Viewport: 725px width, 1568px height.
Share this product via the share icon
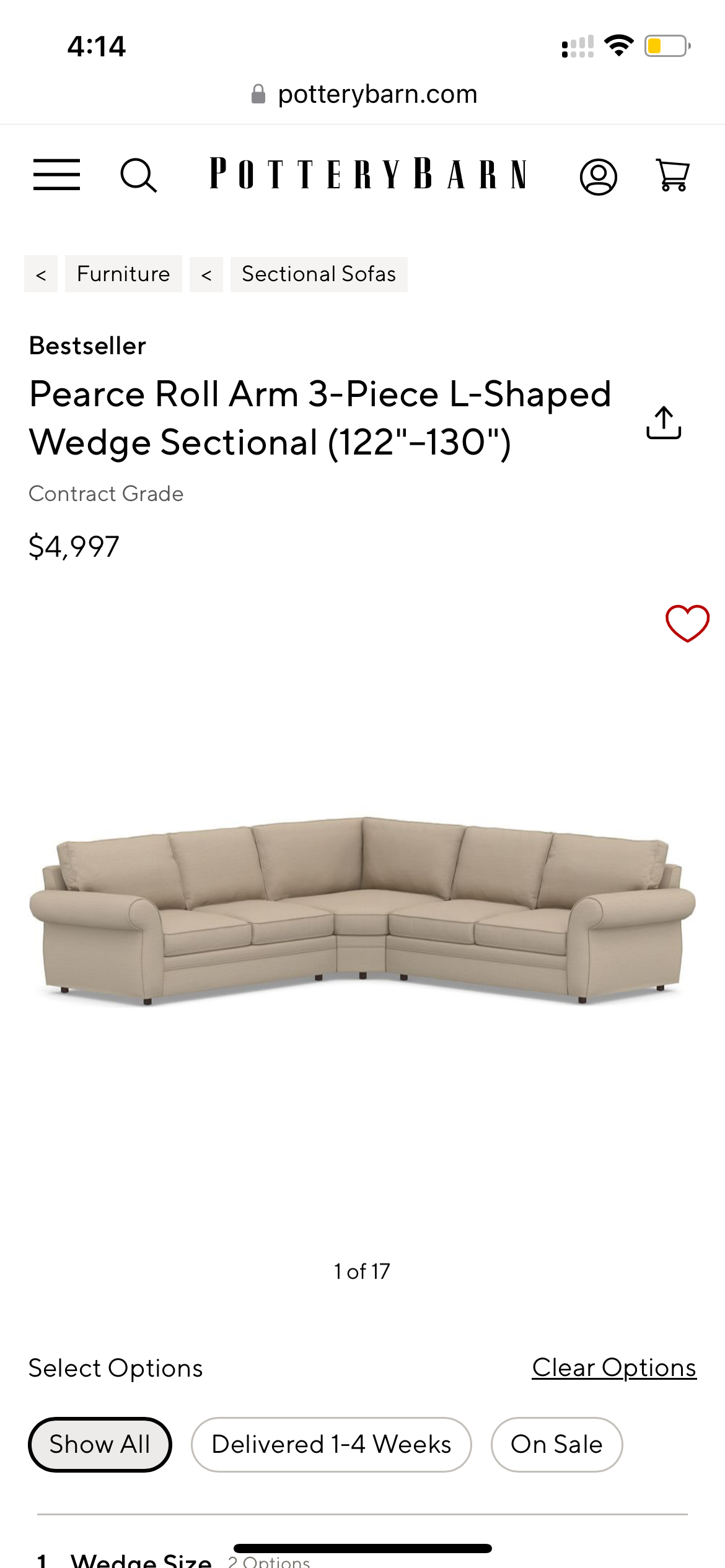click(x=662, y=420)
